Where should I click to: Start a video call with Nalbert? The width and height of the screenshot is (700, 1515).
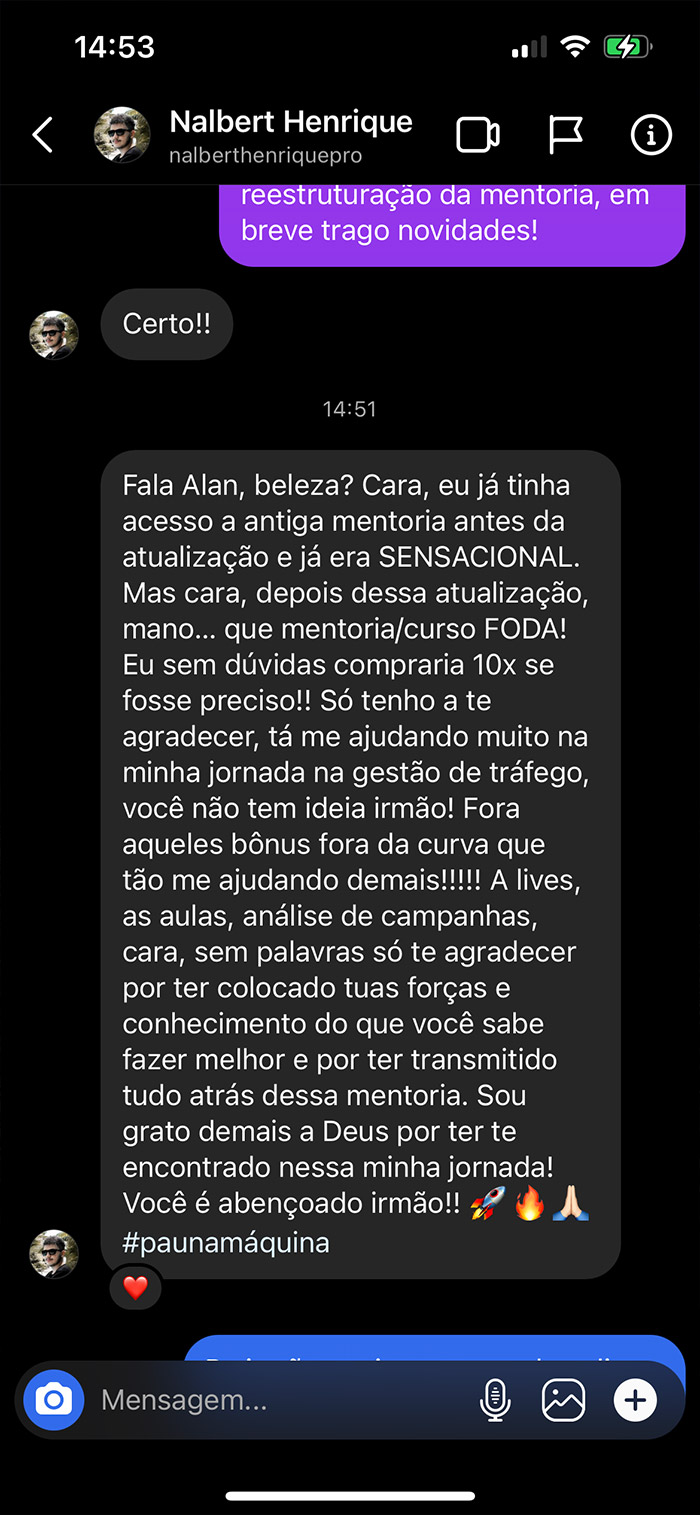tap(478, 135)
